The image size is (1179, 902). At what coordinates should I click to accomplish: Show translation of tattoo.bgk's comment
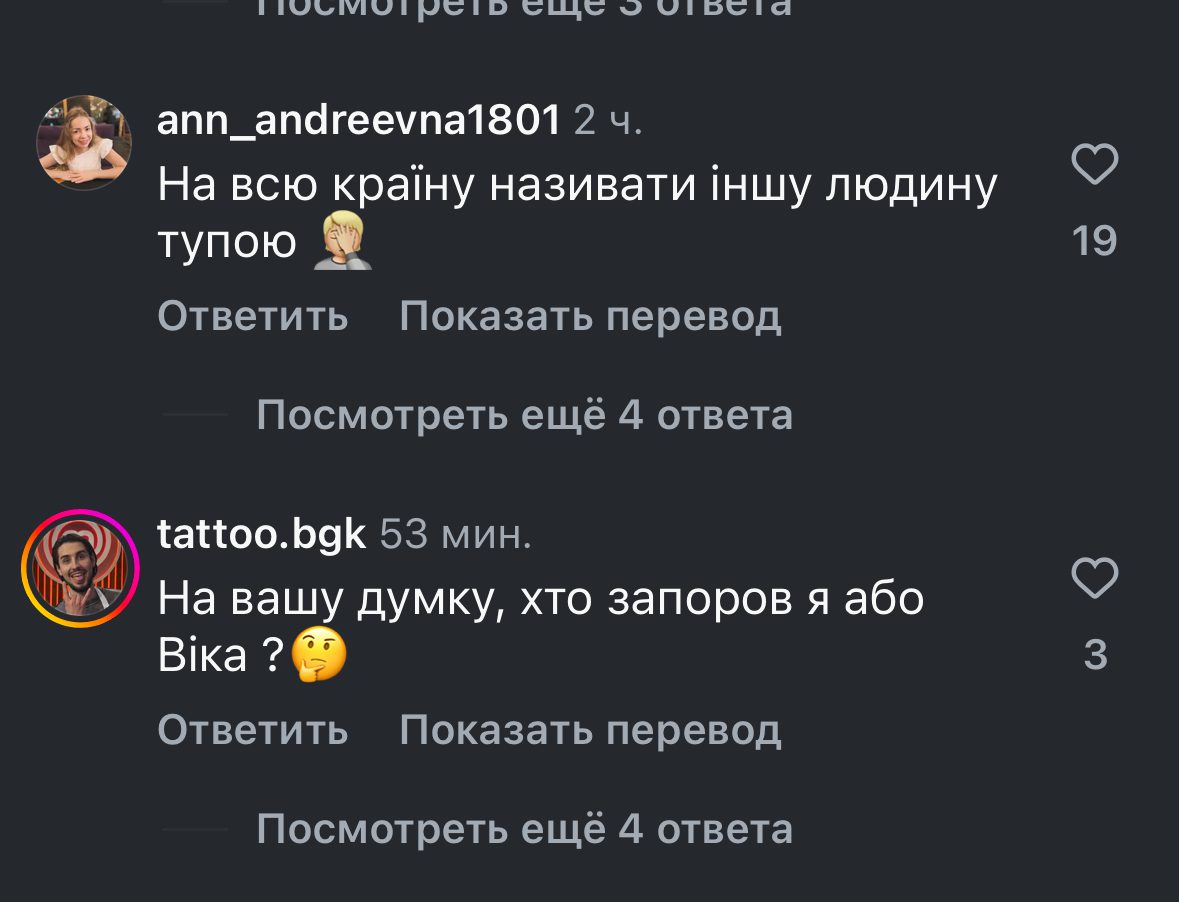590,731
